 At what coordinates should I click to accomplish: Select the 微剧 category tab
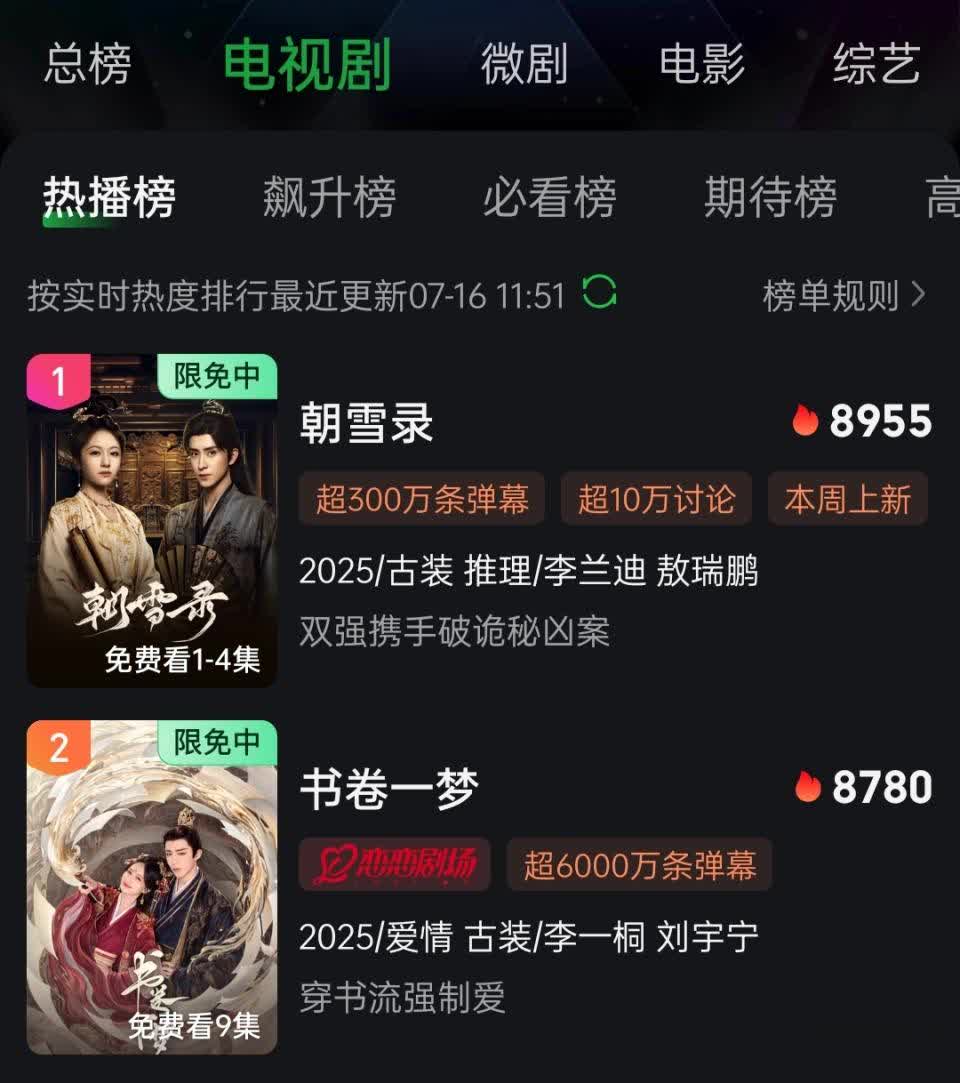pos(523,65)
